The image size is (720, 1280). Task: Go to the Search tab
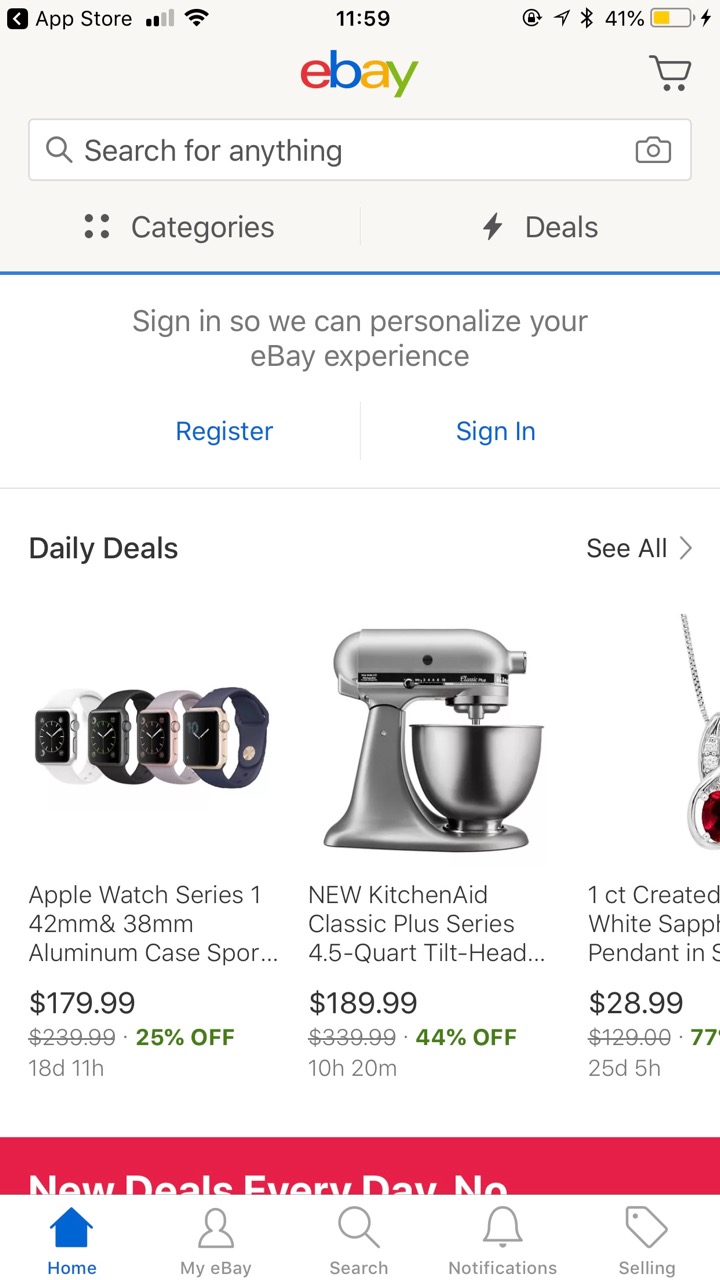[358, 1241]
